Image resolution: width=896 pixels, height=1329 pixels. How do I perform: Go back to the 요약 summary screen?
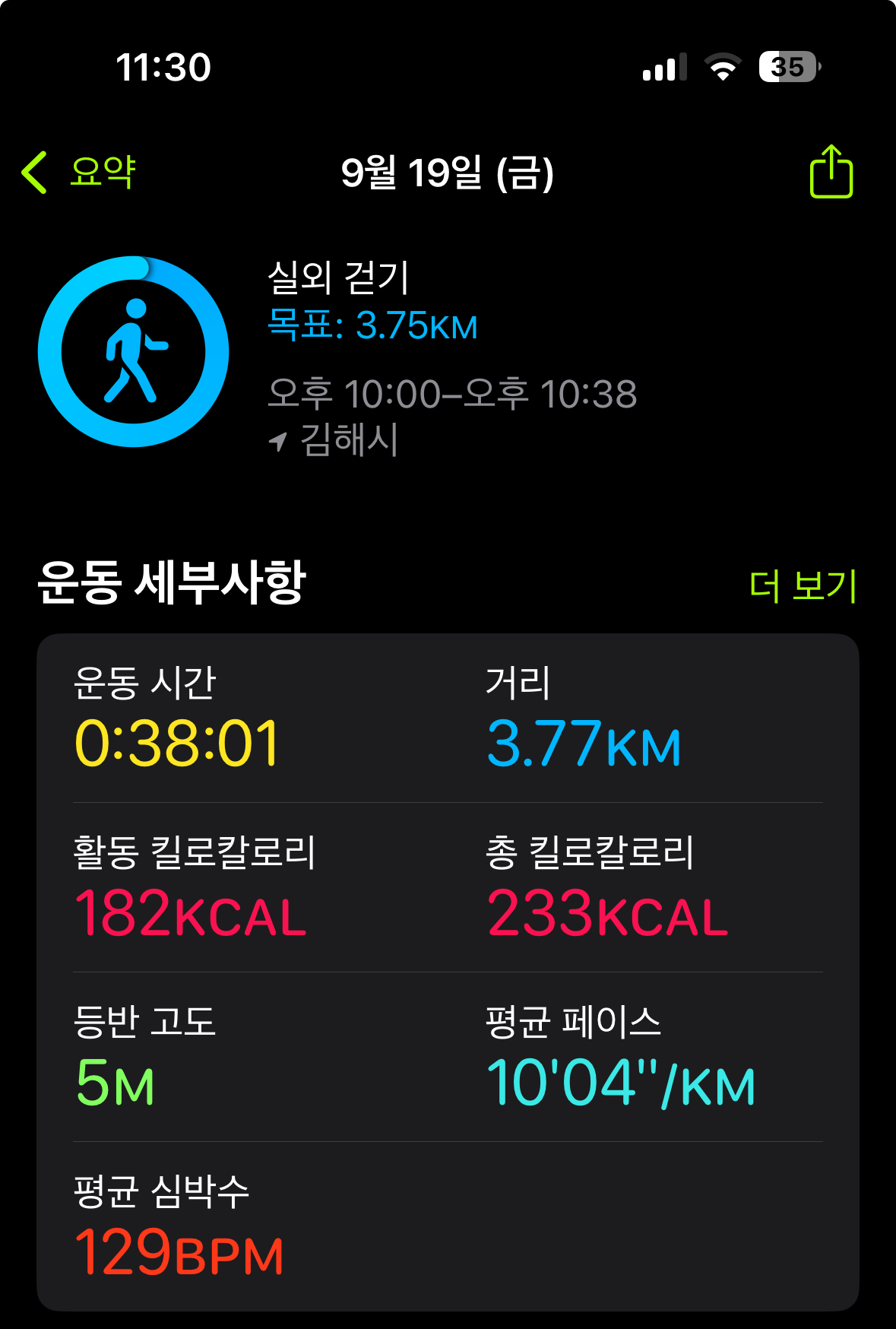(79, 172)
